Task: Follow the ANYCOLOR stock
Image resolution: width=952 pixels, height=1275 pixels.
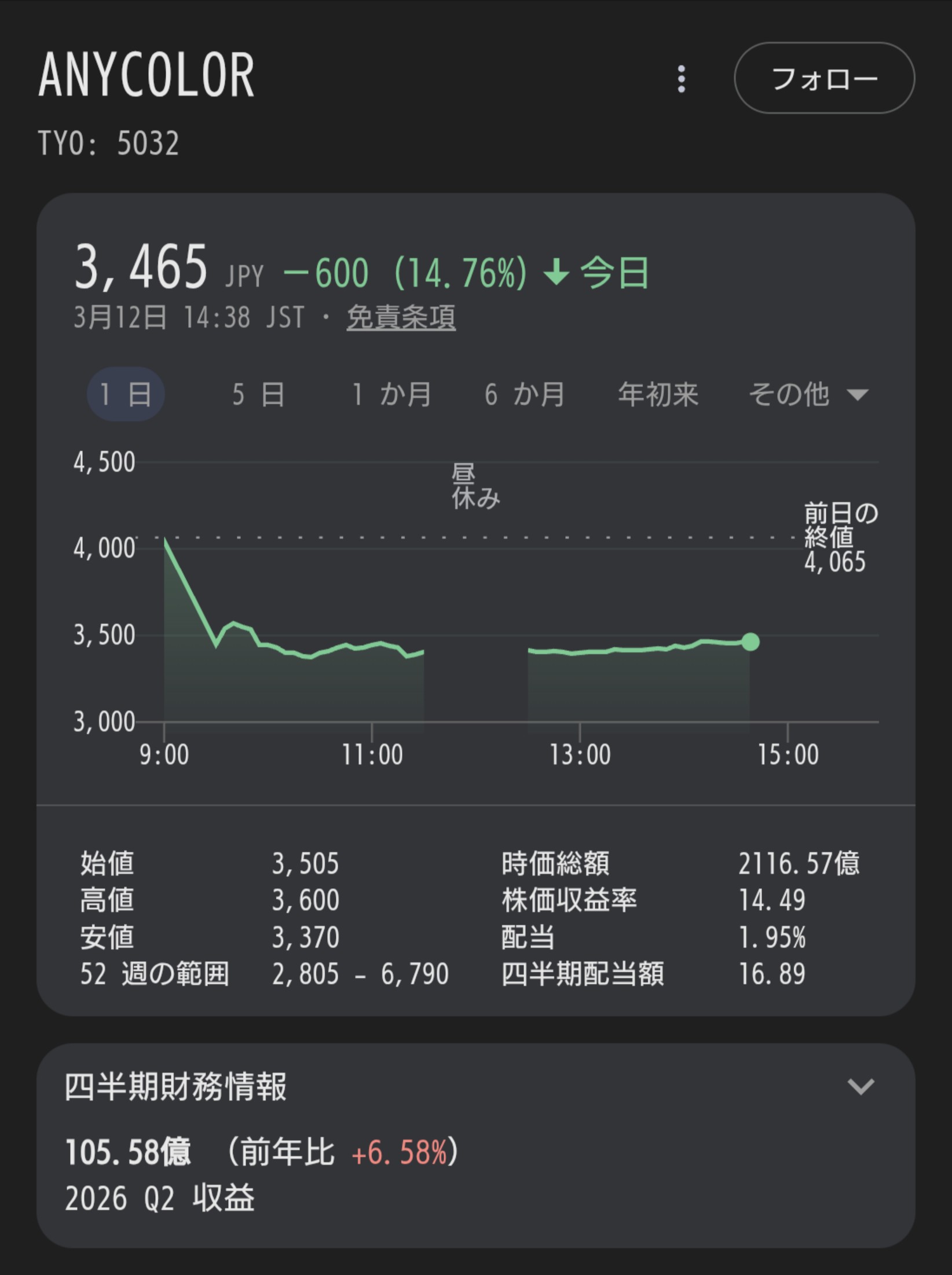Action: tap(824, 78)
